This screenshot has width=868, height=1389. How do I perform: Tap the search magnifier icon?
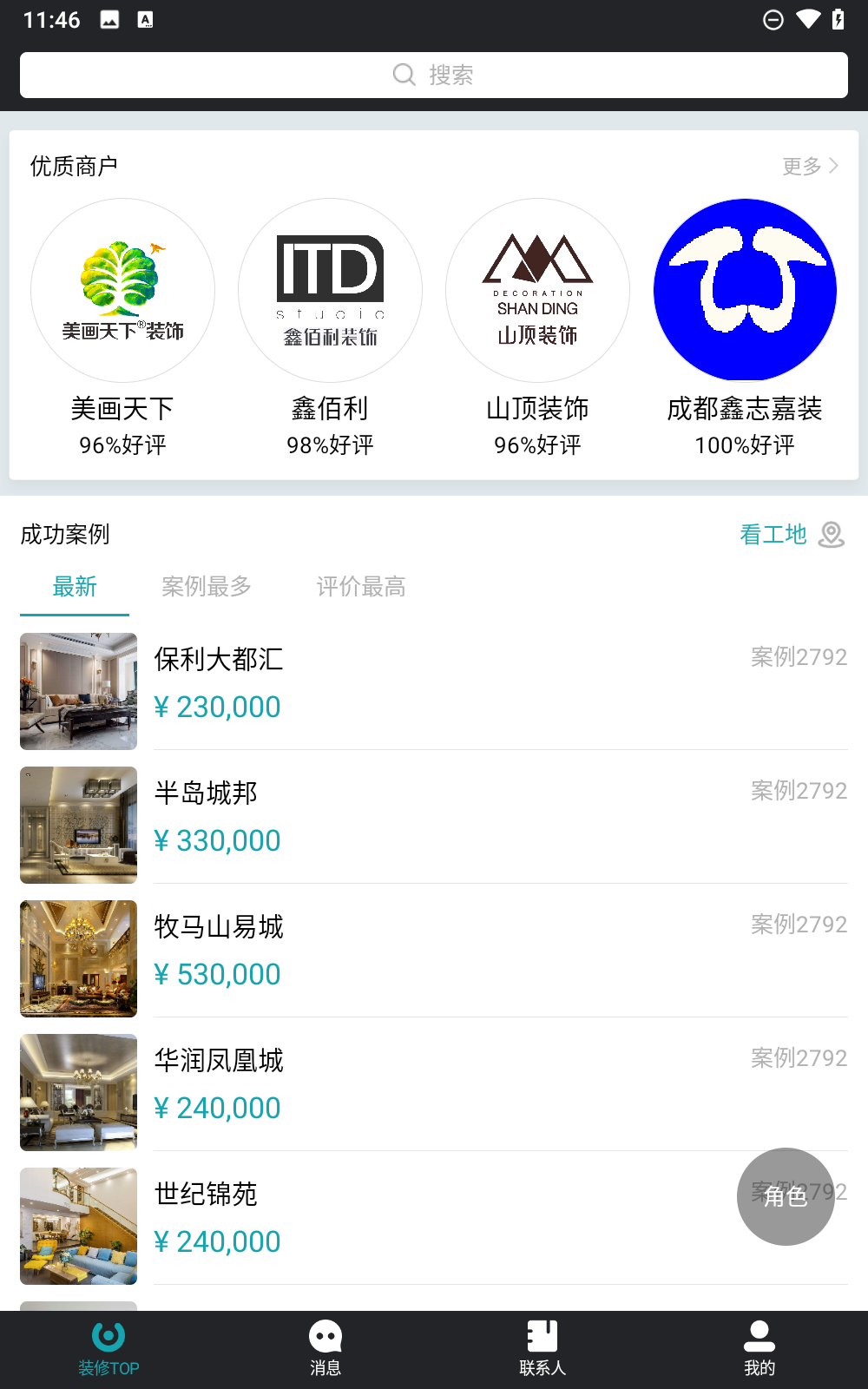point(404,75)
